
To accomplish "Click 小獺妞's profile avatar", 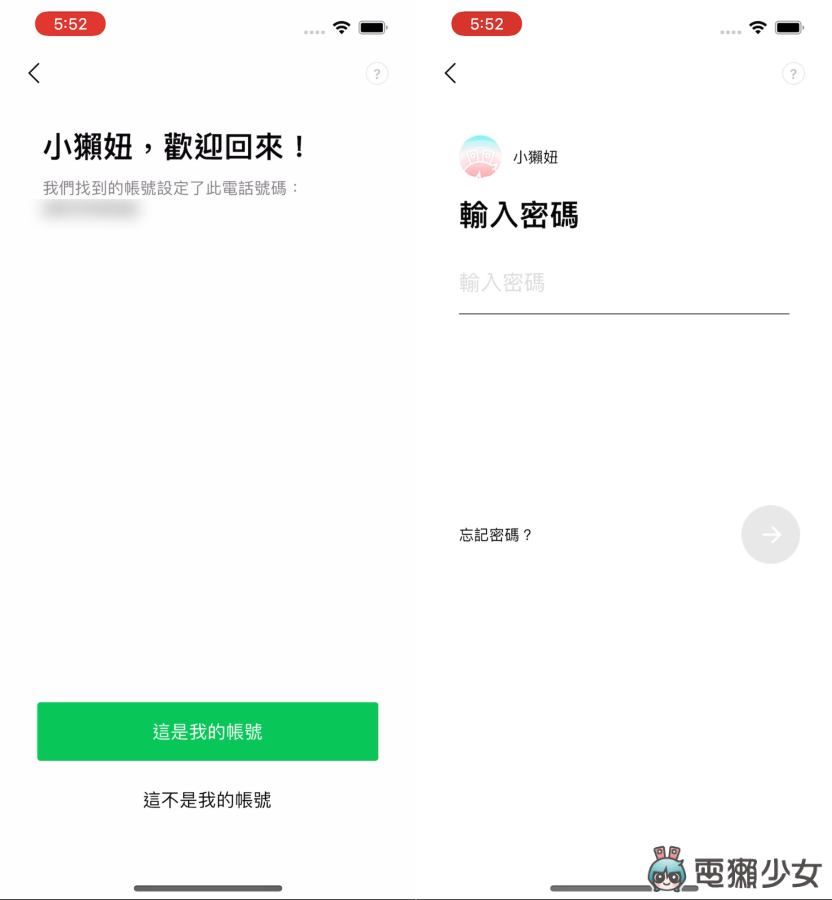I will [480, 157].
